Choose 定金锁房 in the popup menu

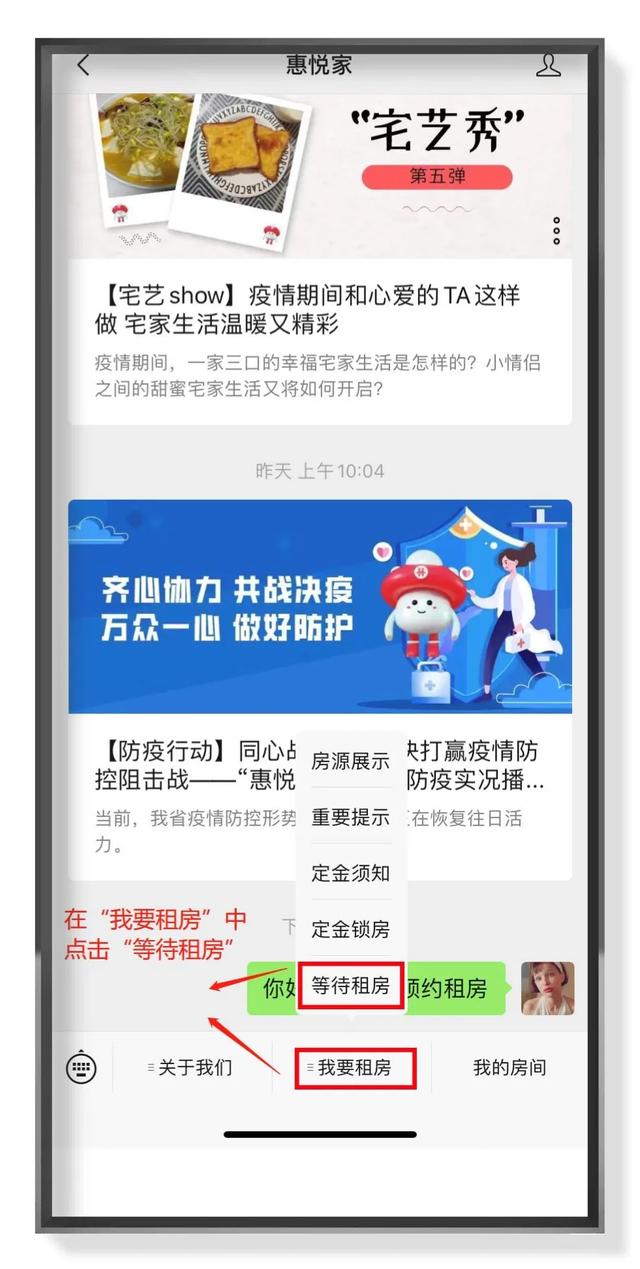click(x=350, y=929)
